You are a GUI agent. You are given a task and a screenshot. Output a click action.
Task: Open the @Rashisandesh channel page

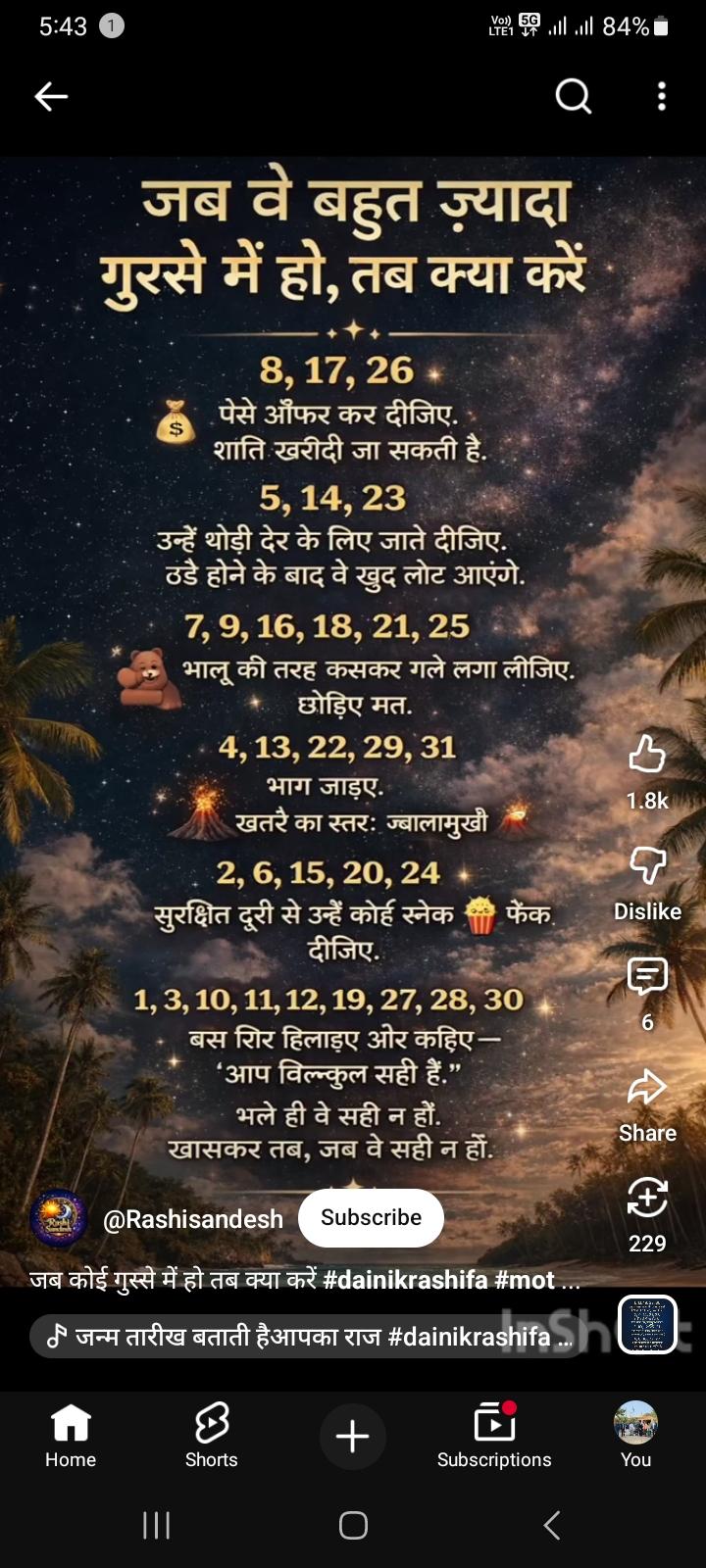[x=192, y=1219]
